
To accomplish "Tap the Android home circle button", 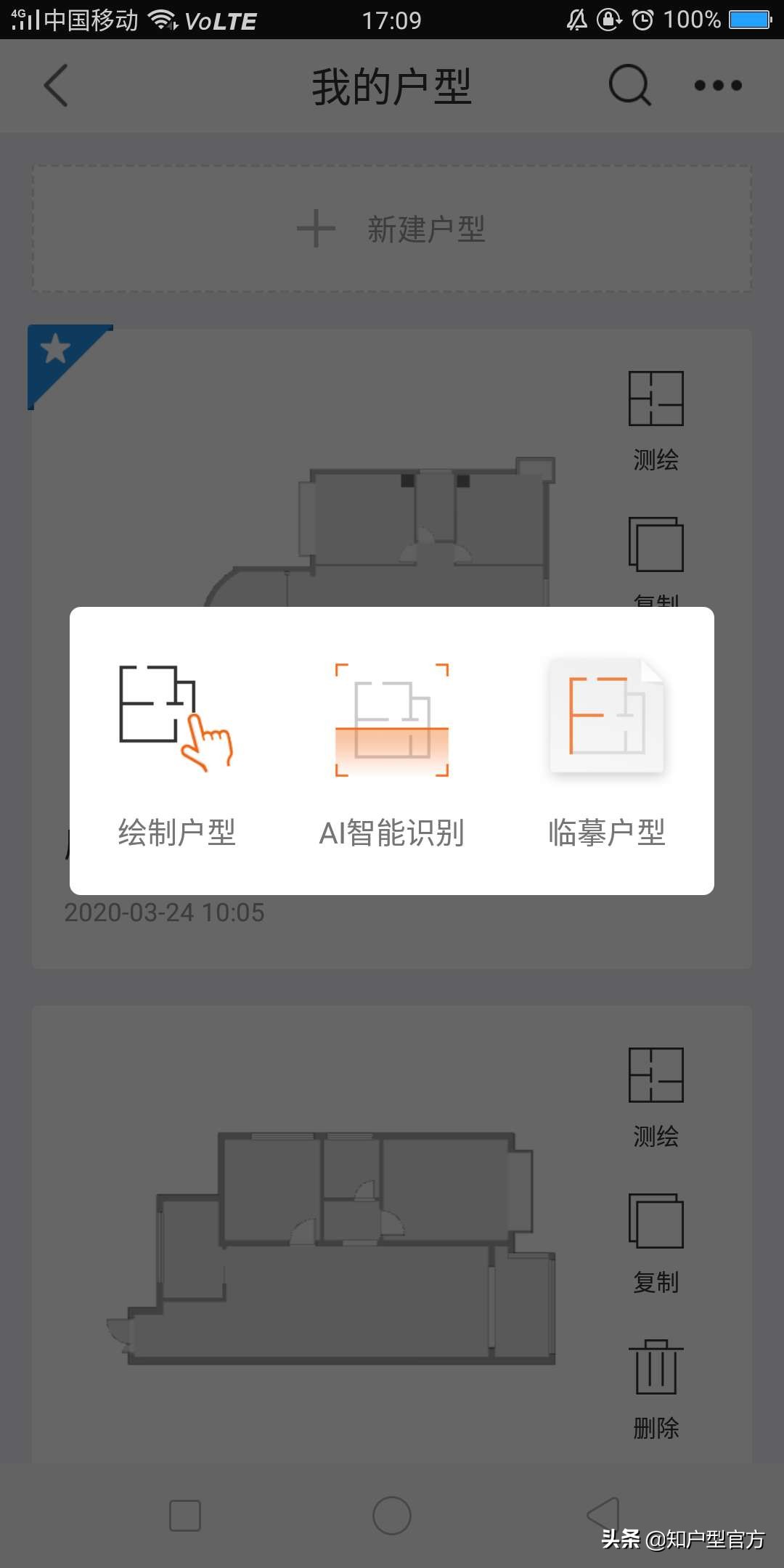I will [x=392, y=1516].
